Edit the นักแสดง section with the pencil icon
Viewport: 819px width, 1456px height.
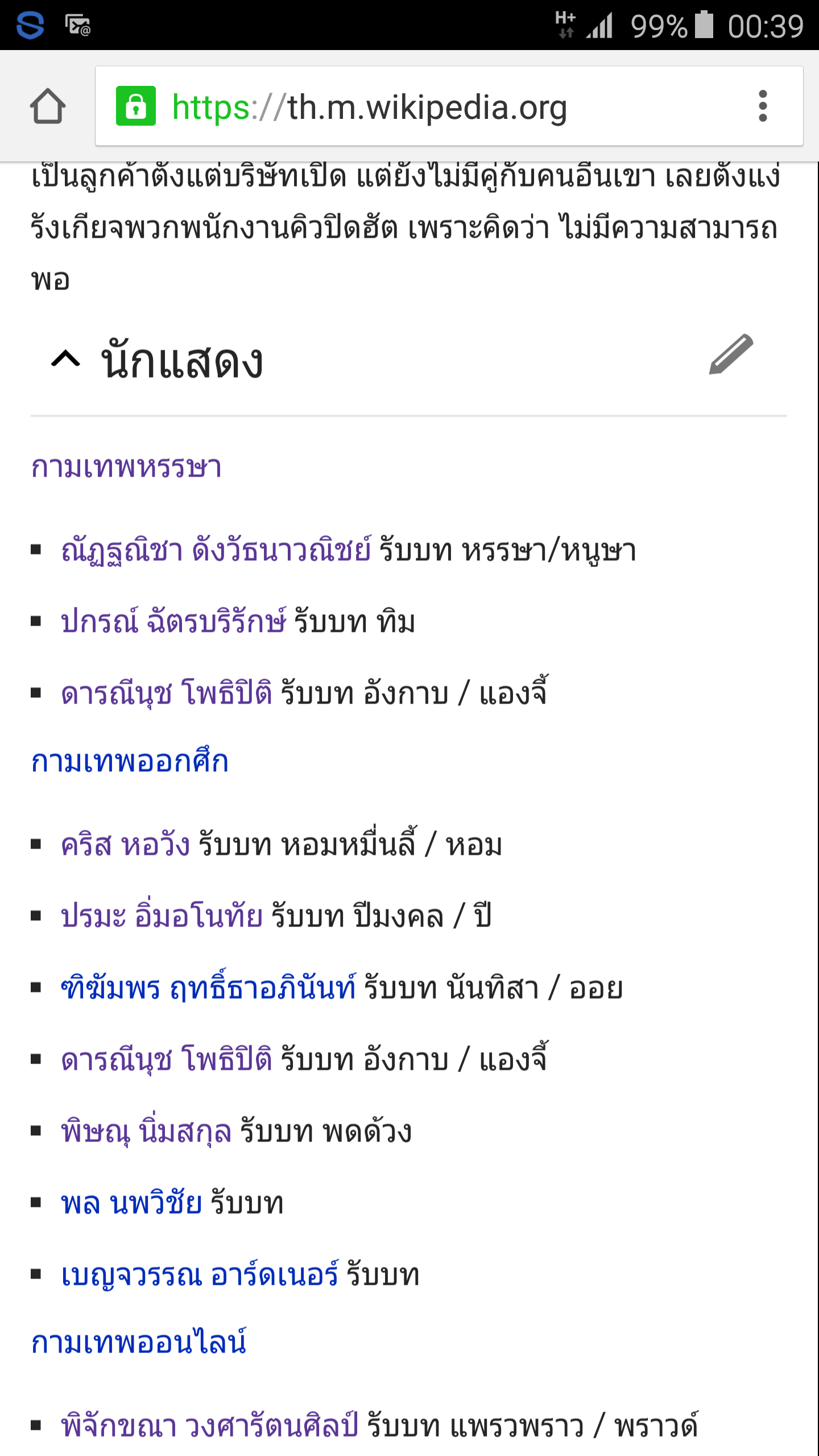coord(731,354)
